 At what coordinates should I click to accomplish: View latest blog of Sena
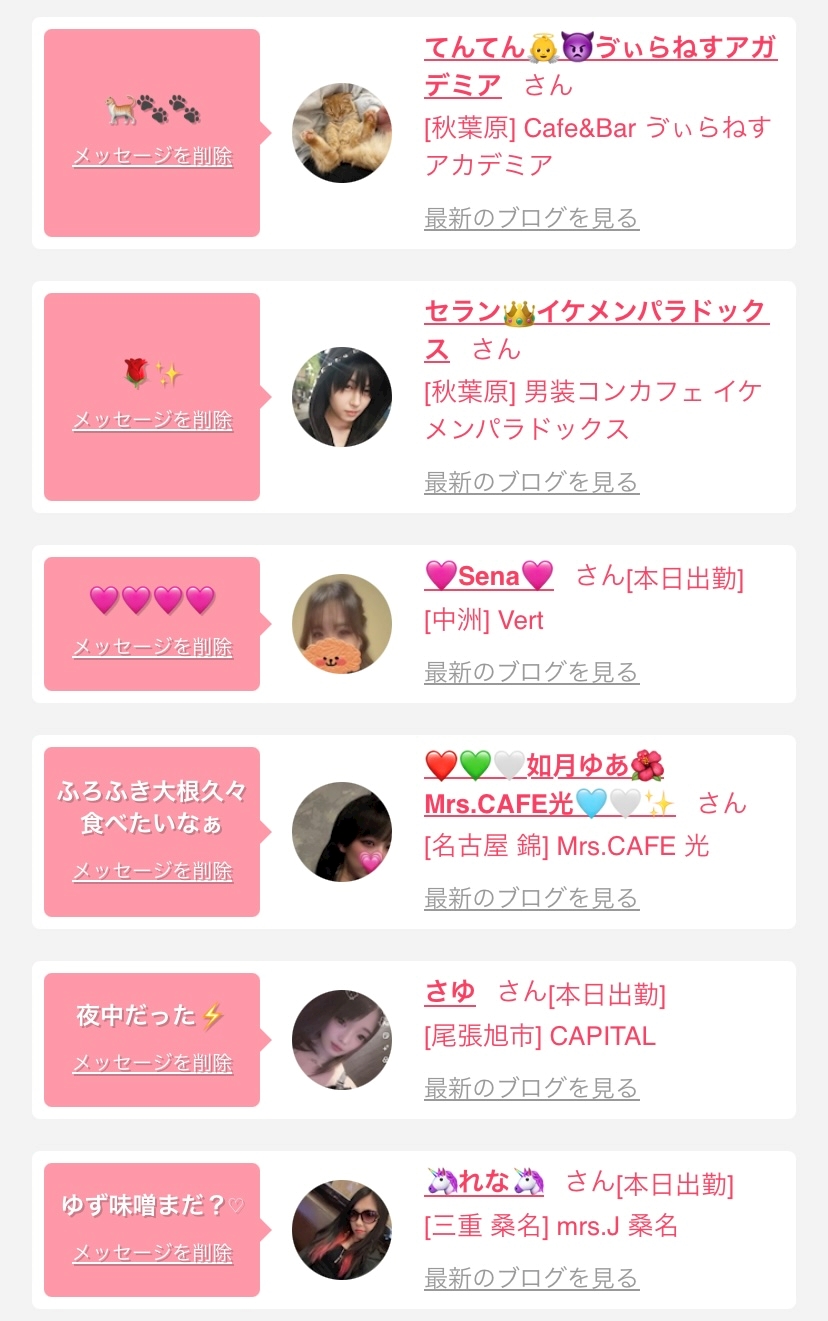coord(531,672)
